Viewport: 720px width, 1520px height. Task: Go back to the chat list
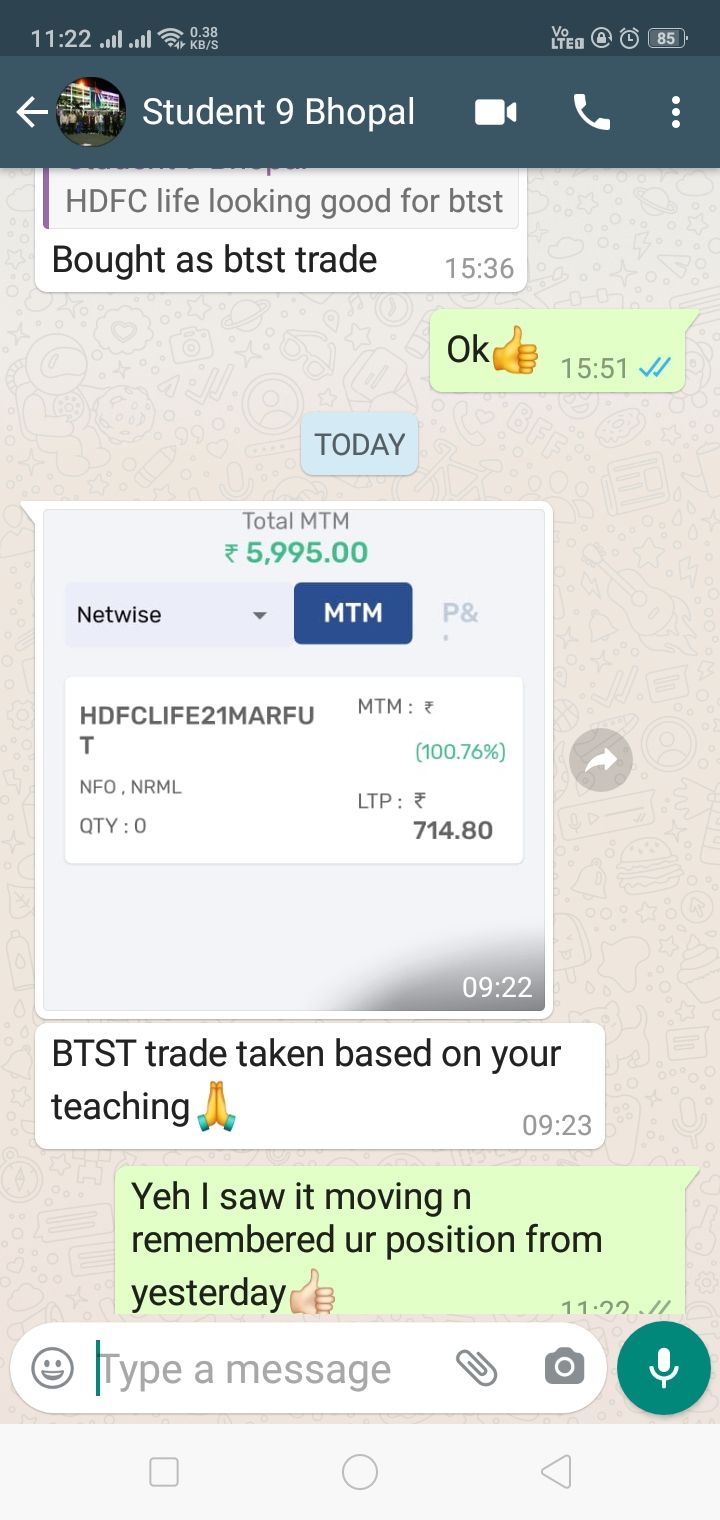coord(32,113)
